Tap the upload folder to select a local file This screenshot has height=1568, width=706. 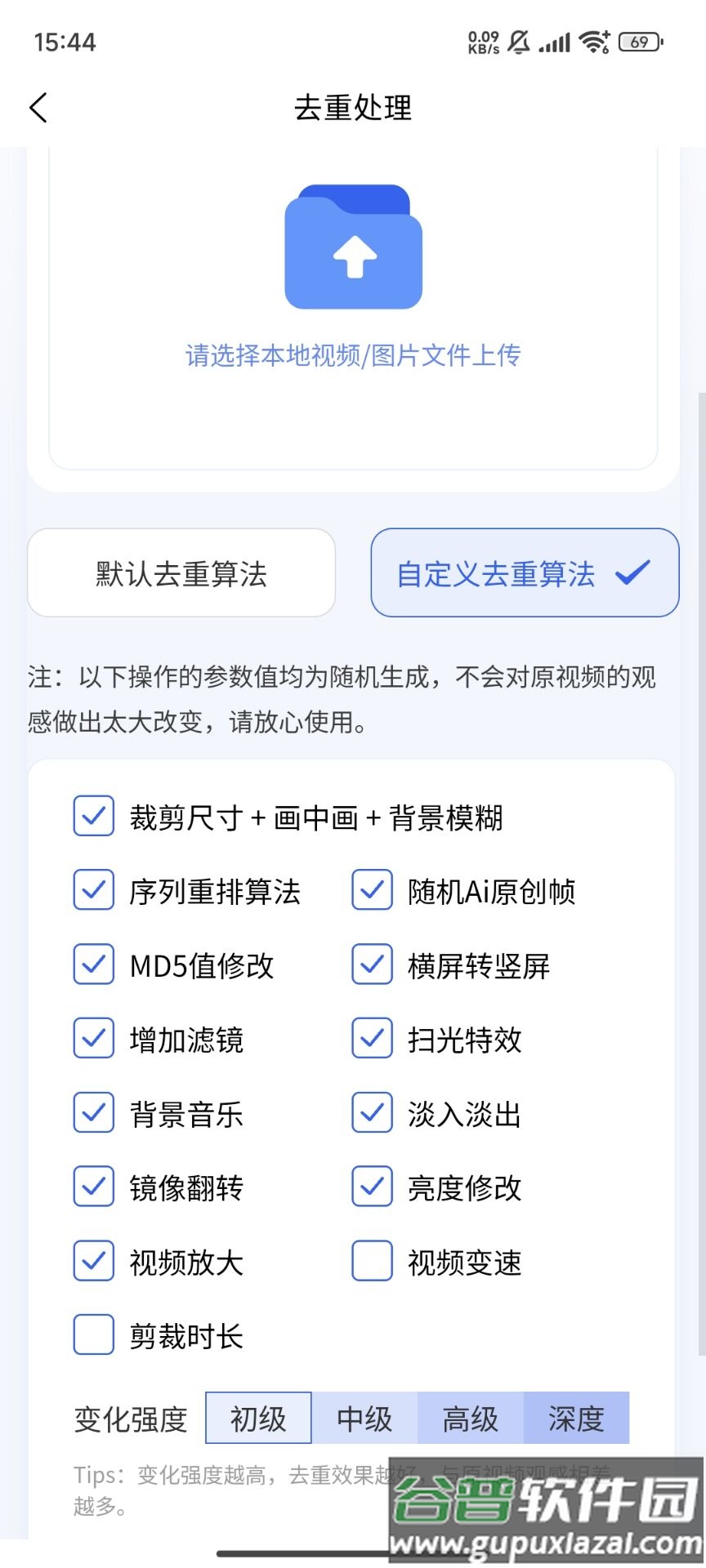point(353,247)
